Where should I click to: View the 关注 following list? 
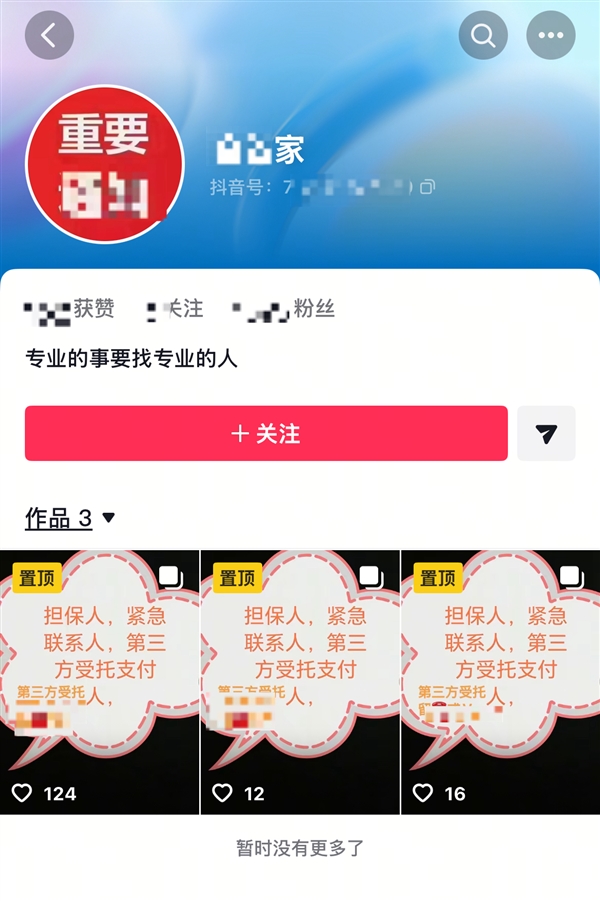176,309
